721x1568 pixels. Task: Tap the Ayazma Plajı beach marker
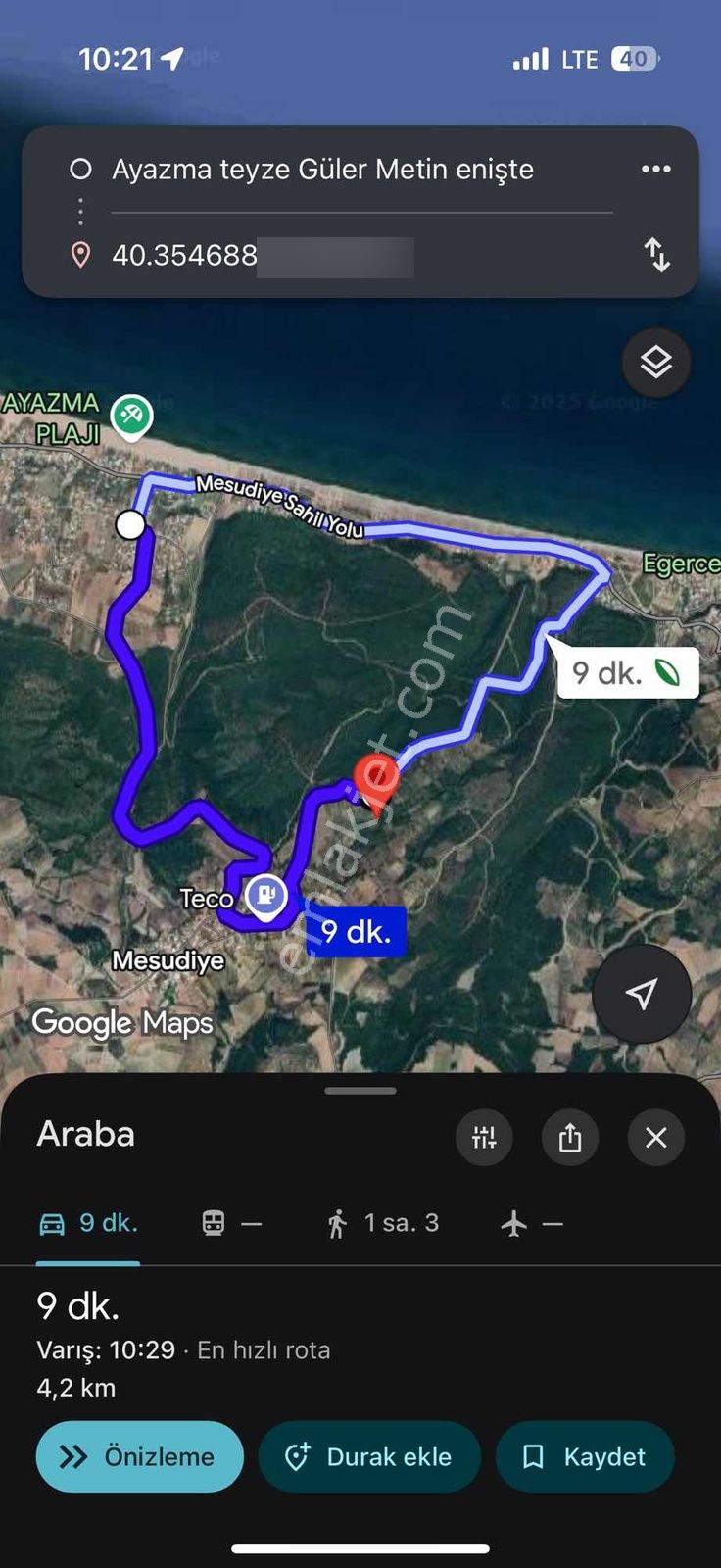click(130, 416)
